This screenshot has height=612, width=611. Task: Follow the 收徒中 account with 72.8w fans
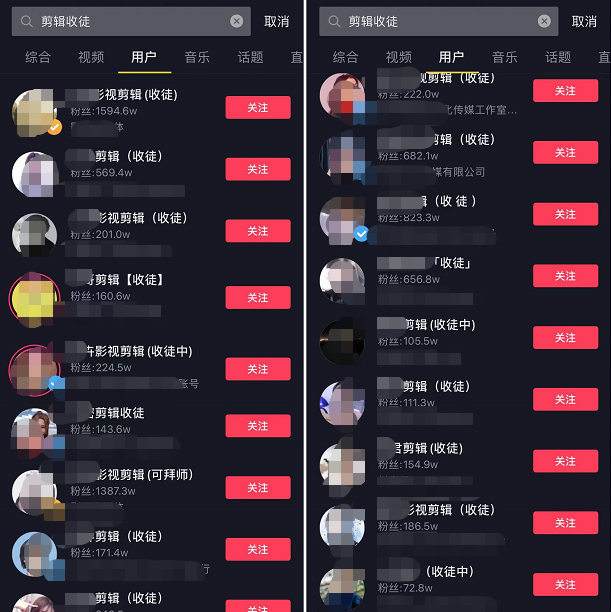tap(565, 584)
